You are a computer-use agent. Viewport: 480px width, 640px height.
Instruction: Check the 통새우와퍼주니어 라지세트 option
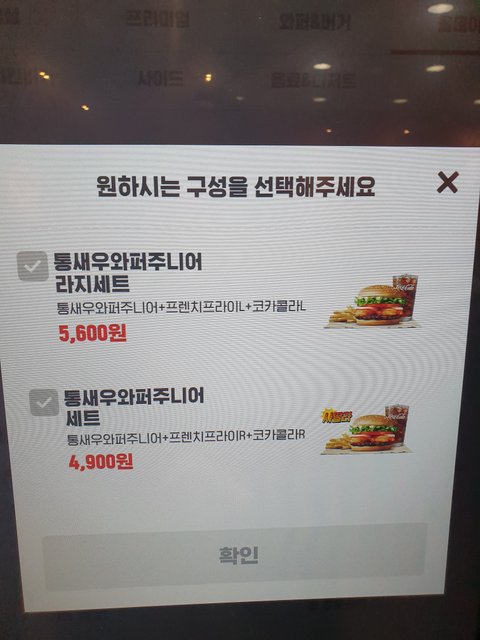coord(33,266)
